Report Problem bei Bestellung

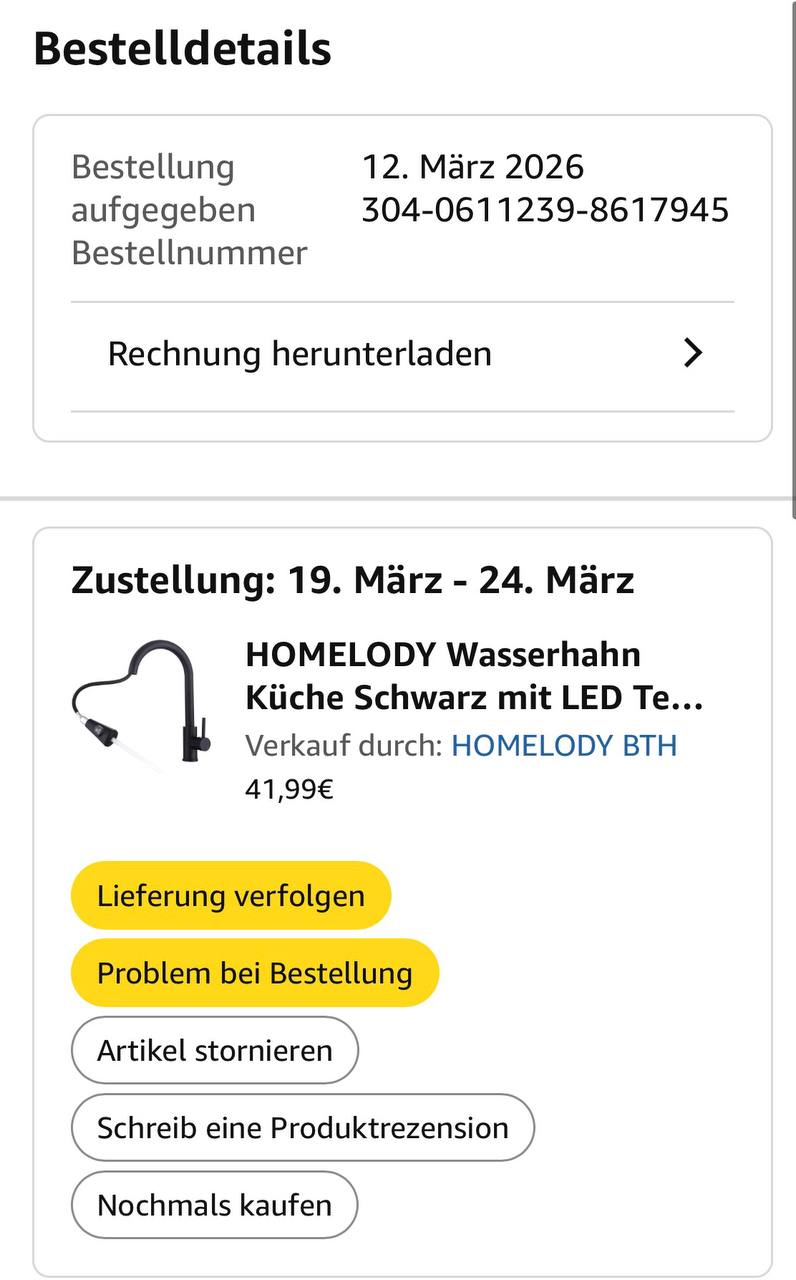[x=255, y=973]
